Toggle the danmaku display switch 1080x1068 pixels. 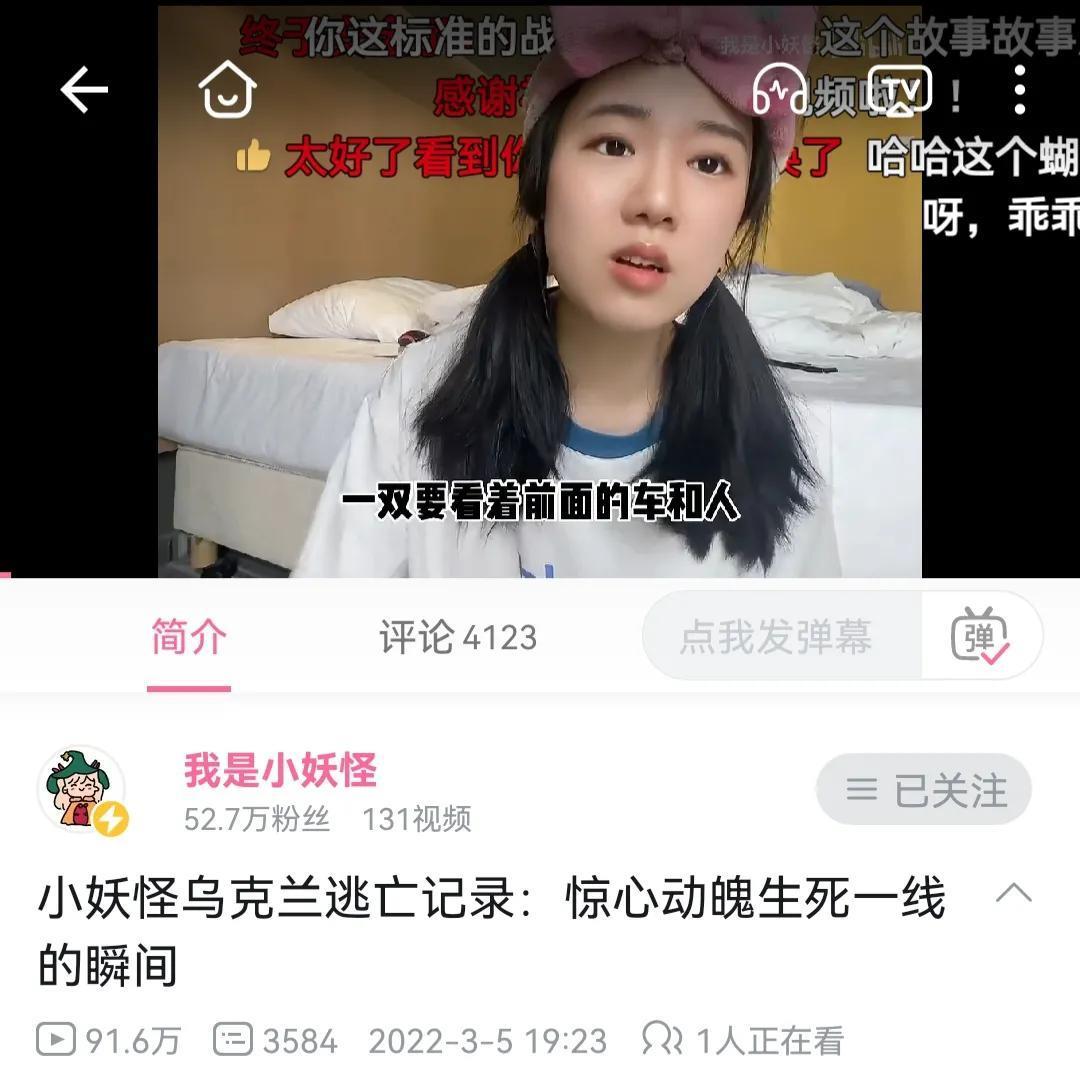[x=980, y=637]
